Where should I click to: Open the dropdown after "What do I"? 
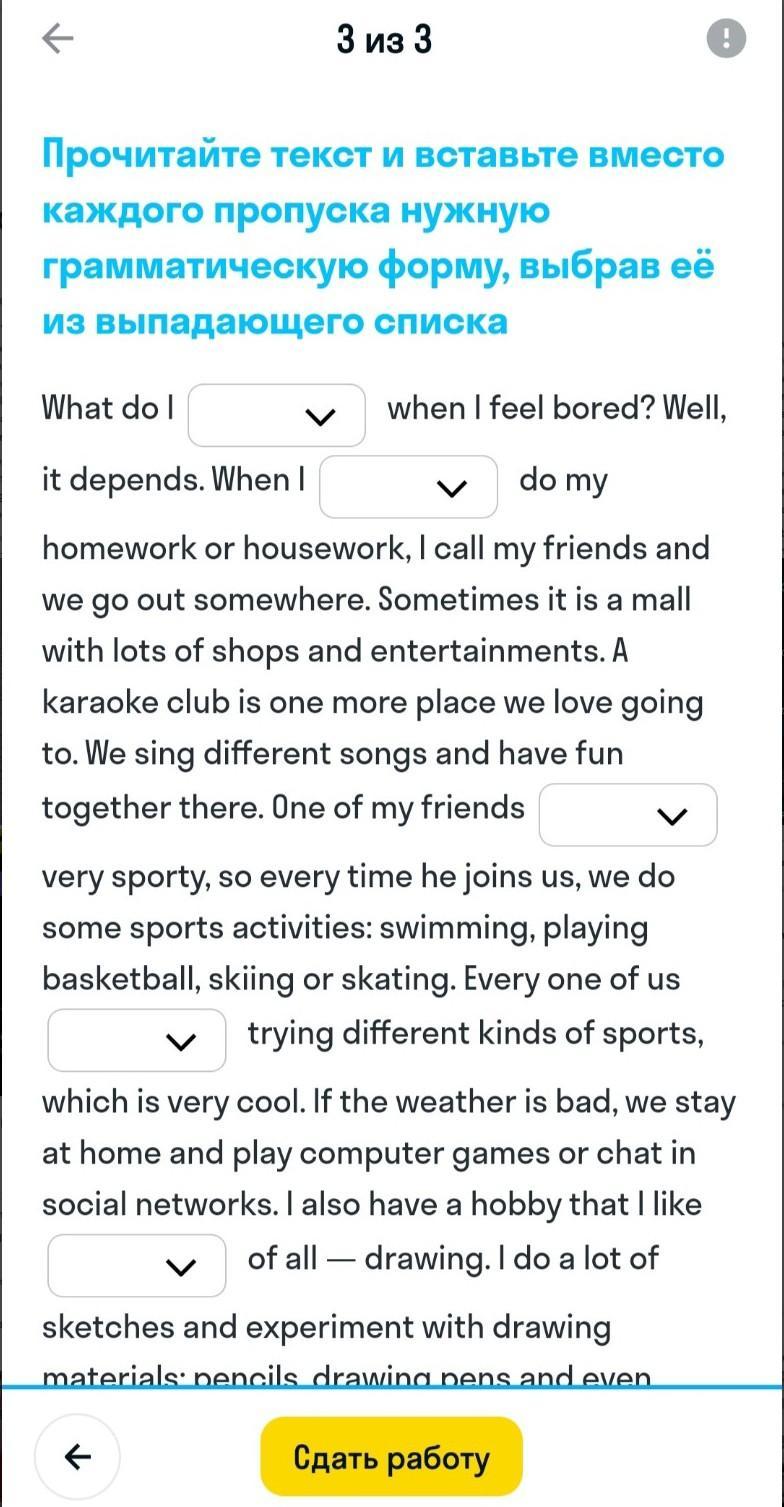(x=277, y=415)
